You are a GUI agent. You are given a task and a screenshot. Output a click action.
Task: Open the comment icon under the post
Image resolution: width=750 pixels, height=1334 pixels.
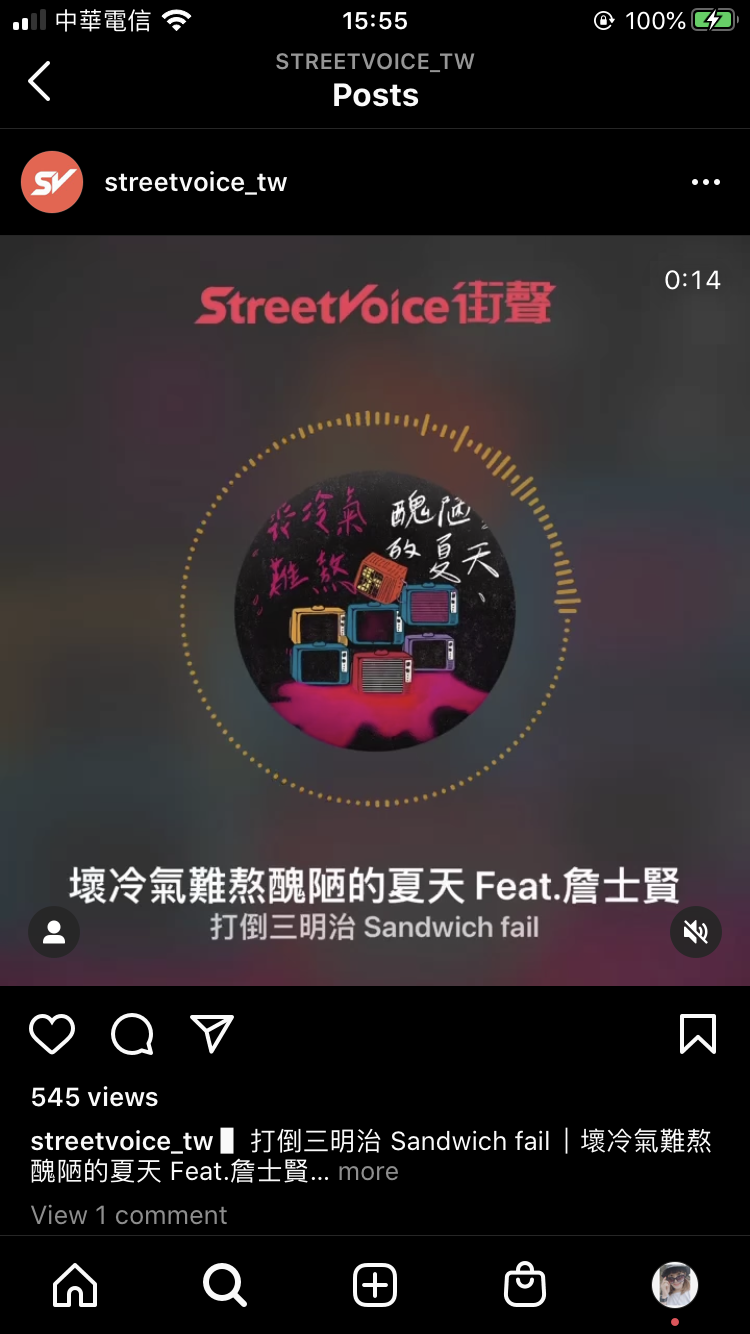132,1034
